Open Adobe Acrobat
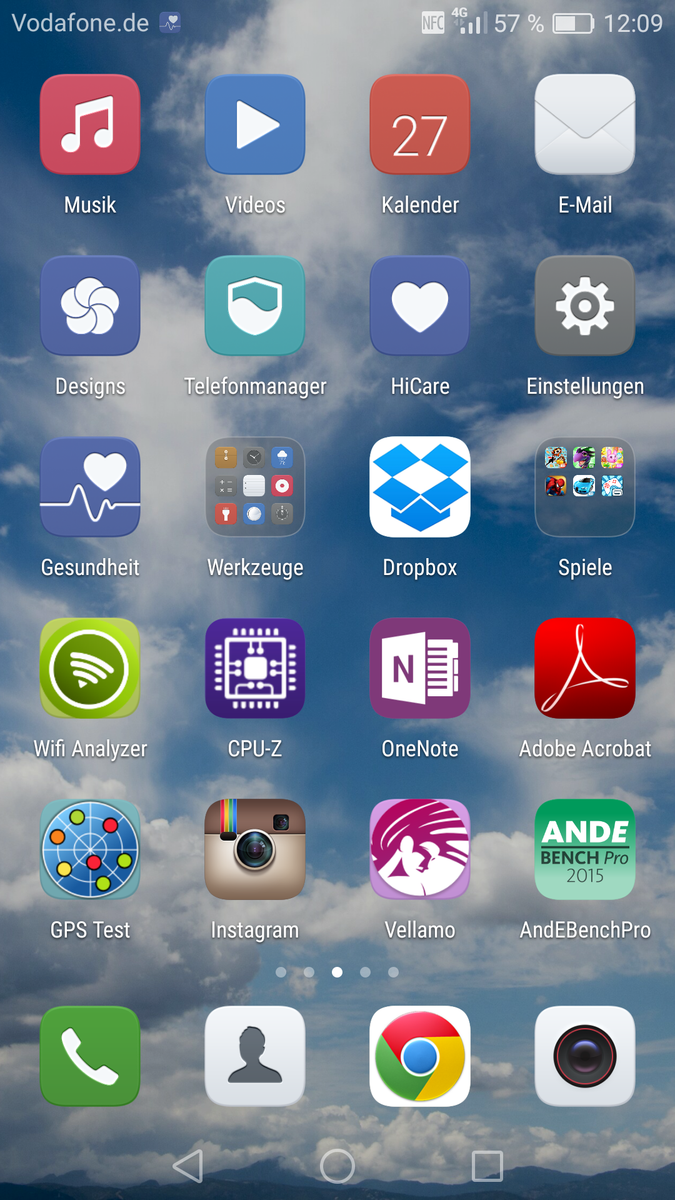The height and width of the screenshot is (1200, 675). tap(585, 668)
